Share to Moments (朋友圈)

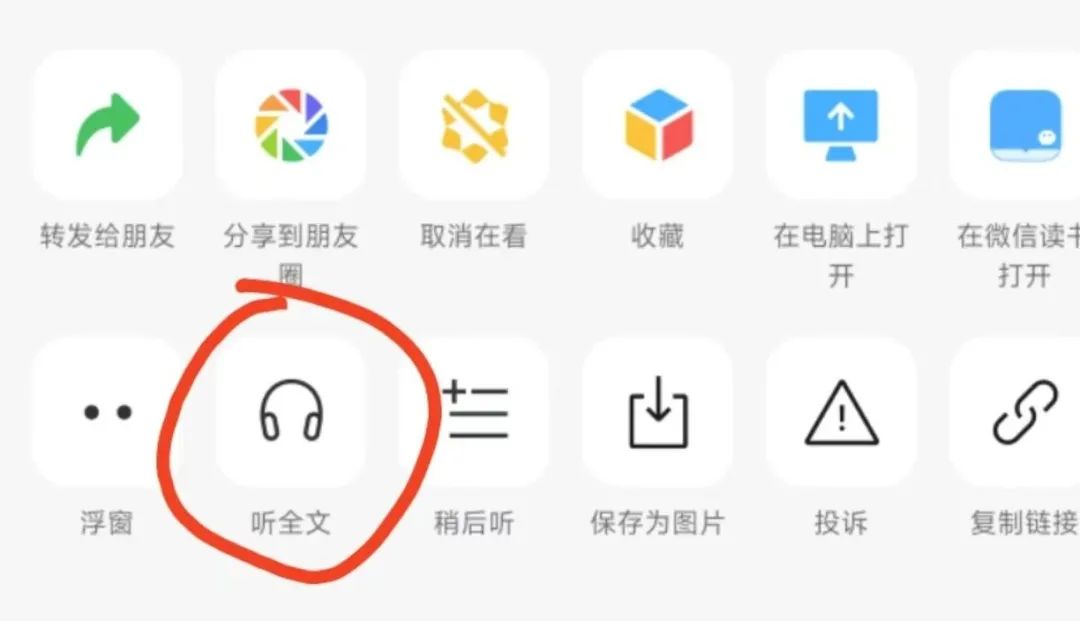point(290,125)
